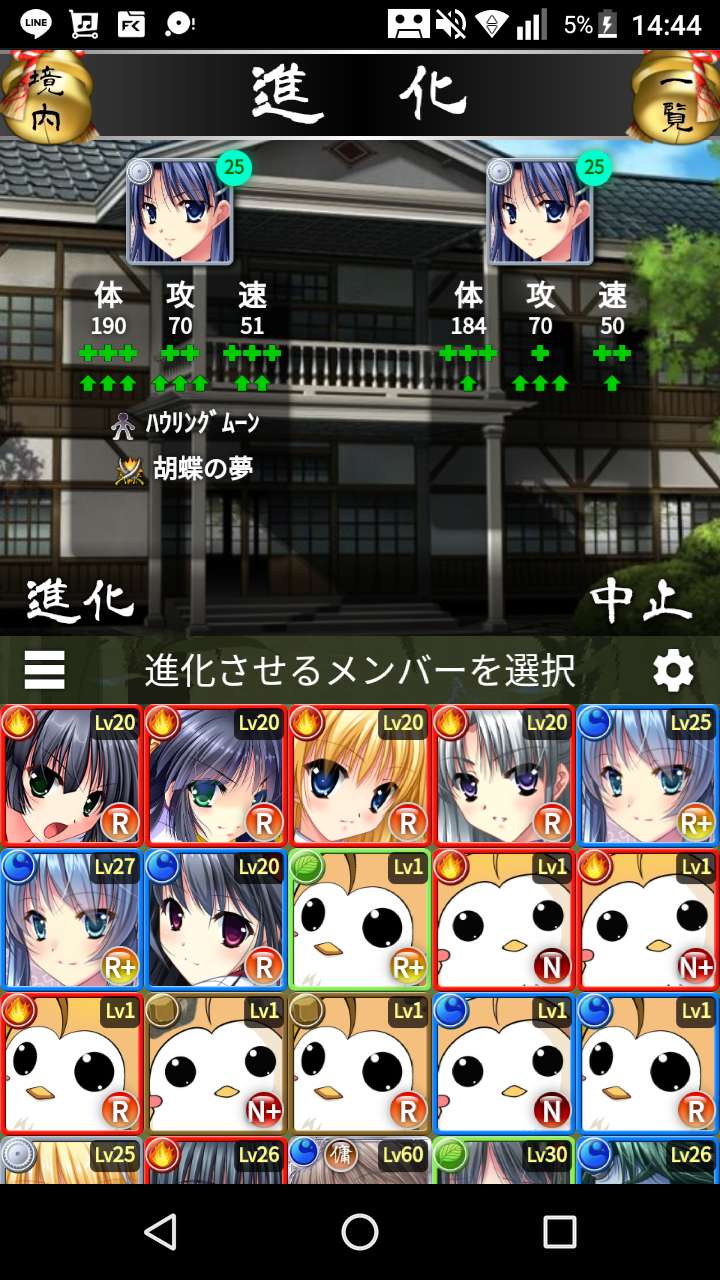Select the Lv60 mercenary character card
This screenshot has height=1280, width=720.
[359, 1162]
